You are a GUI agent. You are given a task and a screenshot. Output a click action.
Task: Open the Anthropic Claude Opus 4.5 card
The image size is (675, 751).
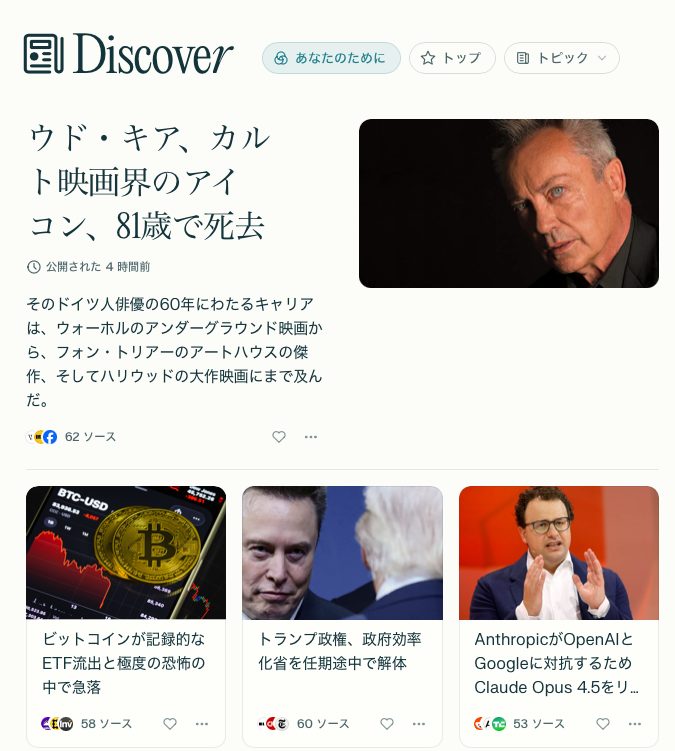click(x=558, y=662)
